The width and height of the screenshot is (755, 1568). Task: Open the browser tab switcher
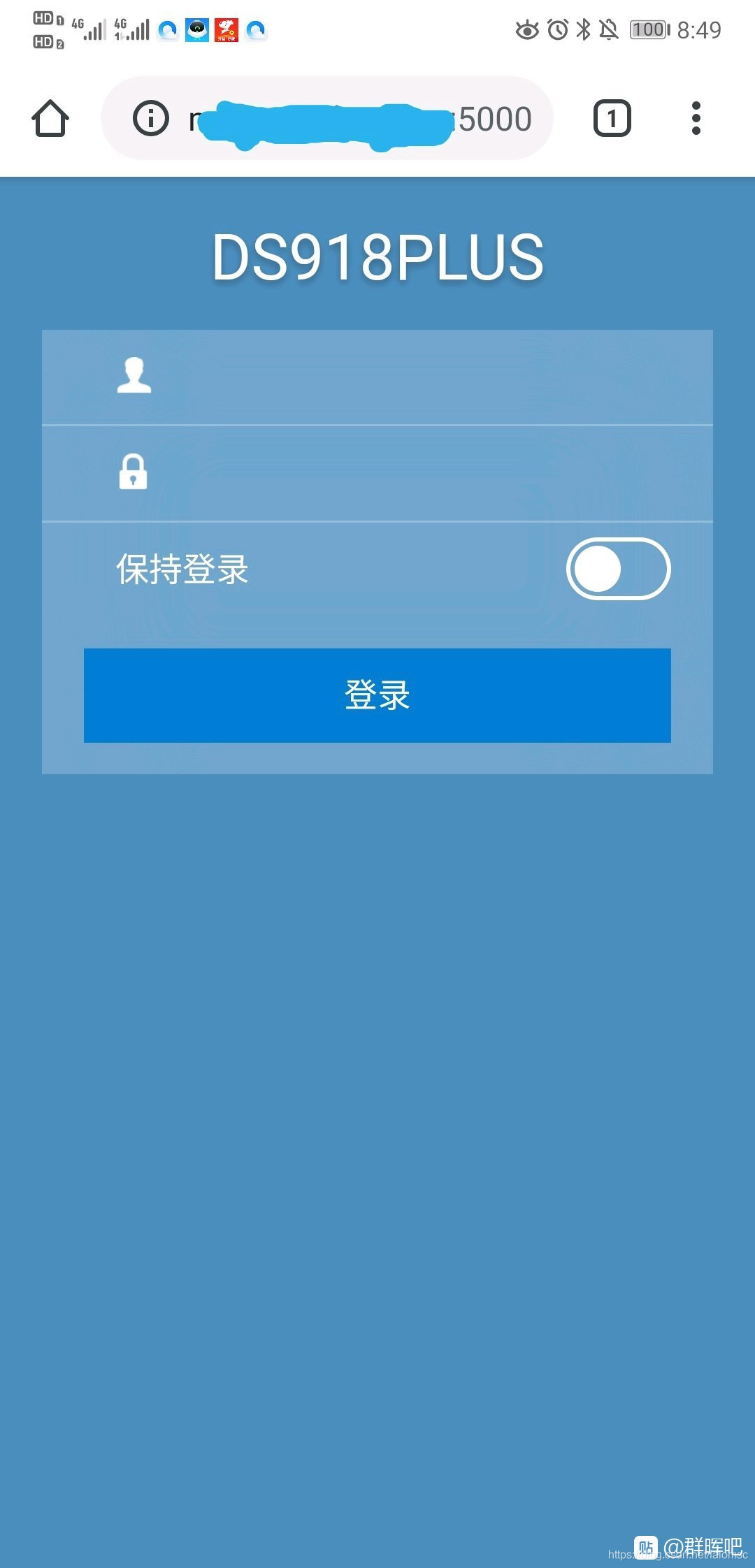(x=613, y=117)
